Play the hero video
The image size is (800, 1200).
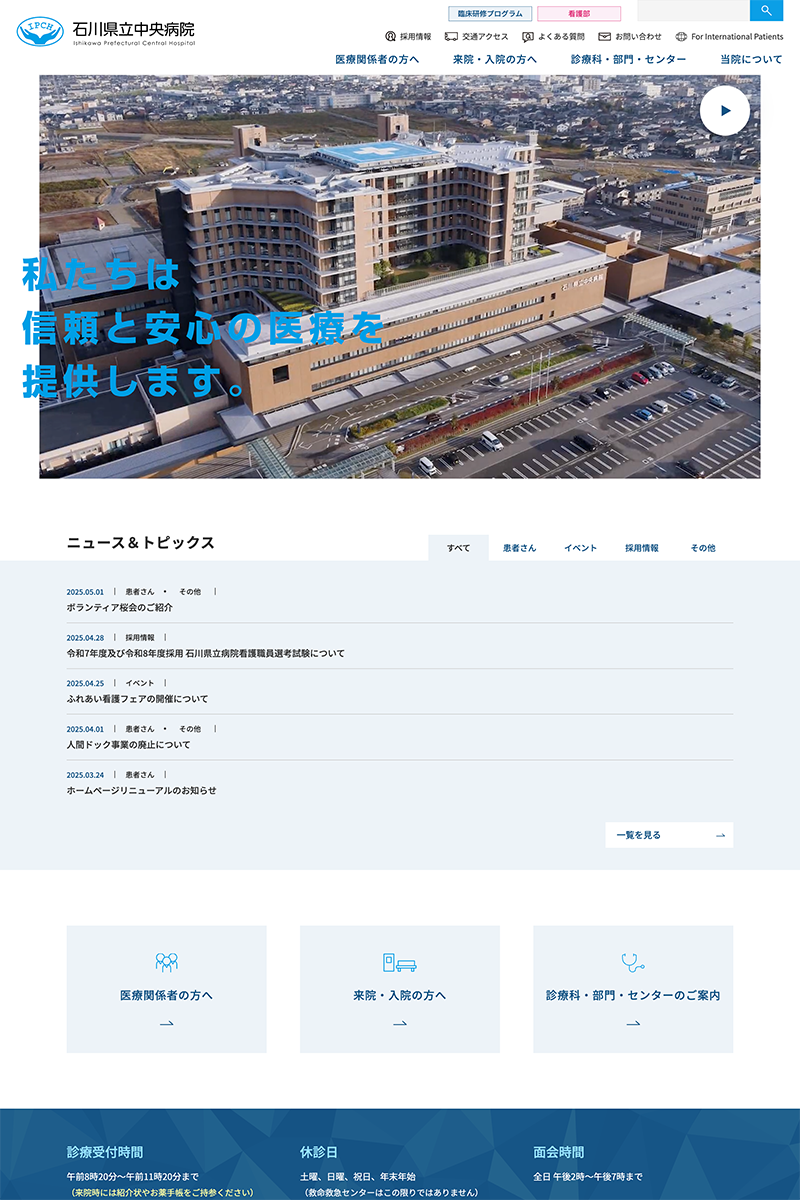click(725, 110)
